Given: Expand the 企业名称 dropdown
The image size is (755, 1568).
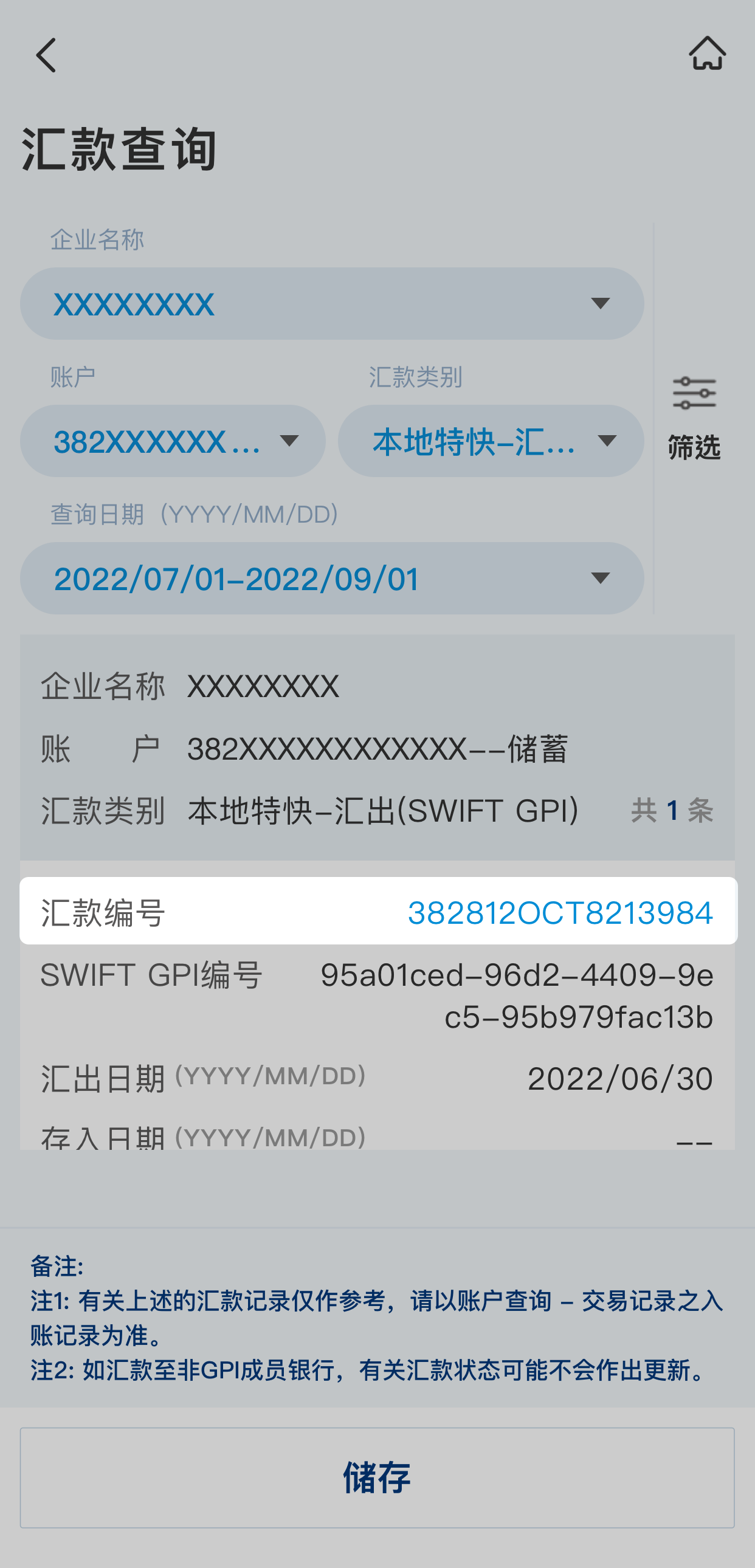Looking at the screenshot, I should tap(332, 304).
